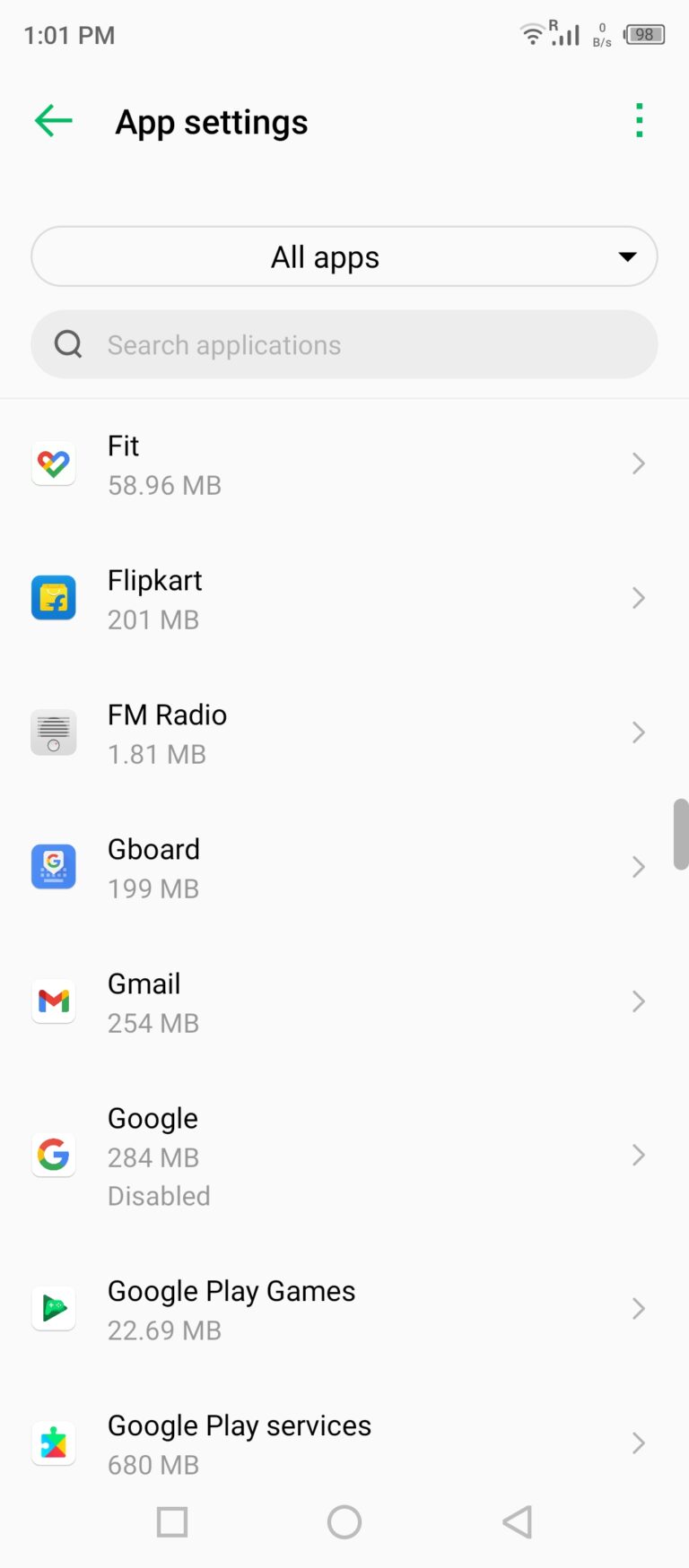This screenshot has width=689, height=1568.
Task: Open the Google Play services icon
Action: point(53,1443)
